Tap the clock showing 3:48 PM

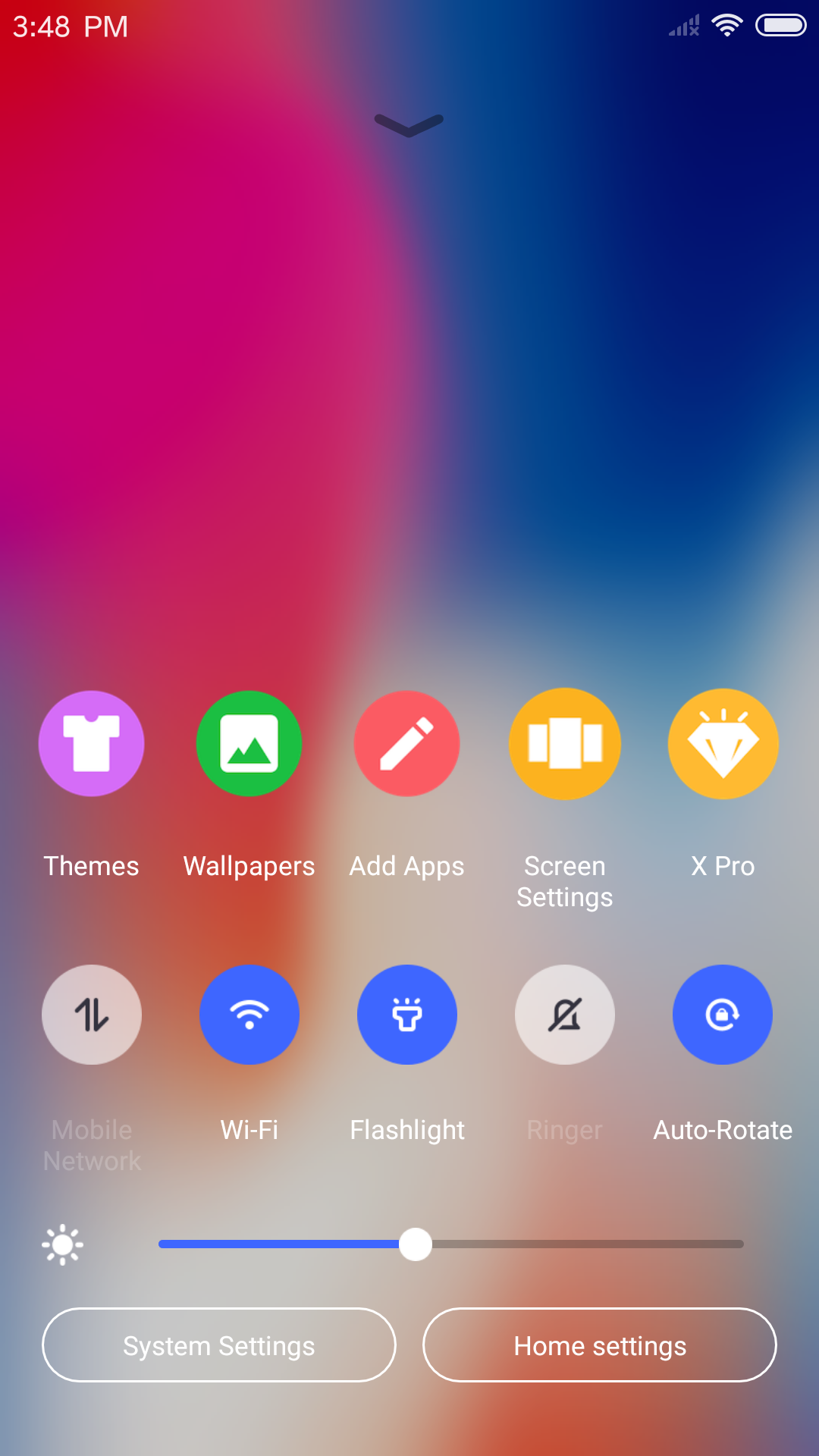68,27
